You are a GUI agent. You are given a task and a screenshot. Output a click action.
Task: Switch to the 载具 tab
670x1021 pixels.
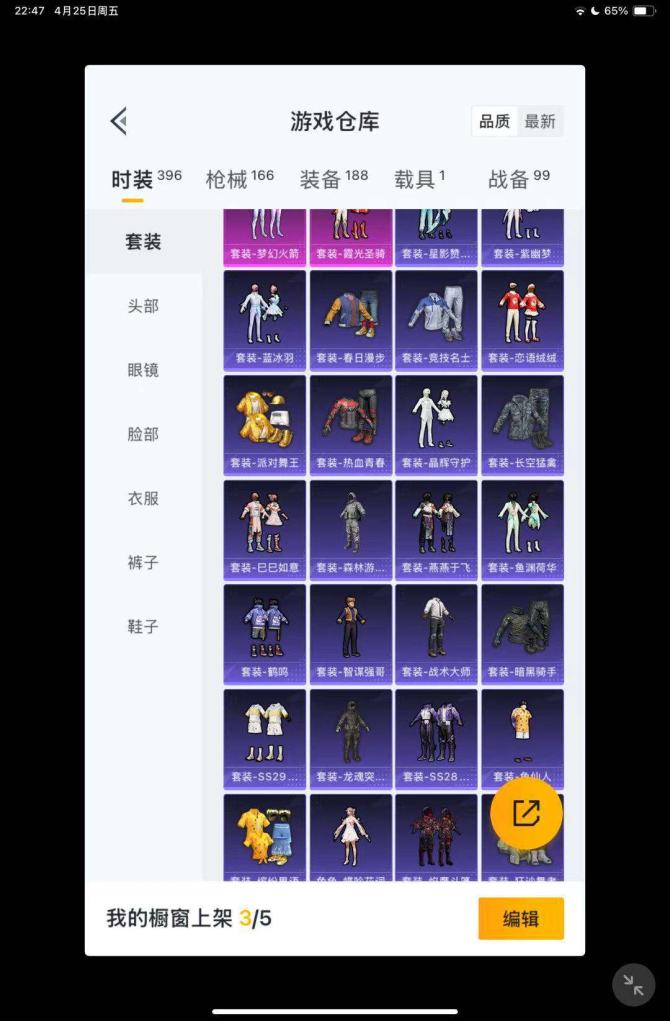[419, 179]
